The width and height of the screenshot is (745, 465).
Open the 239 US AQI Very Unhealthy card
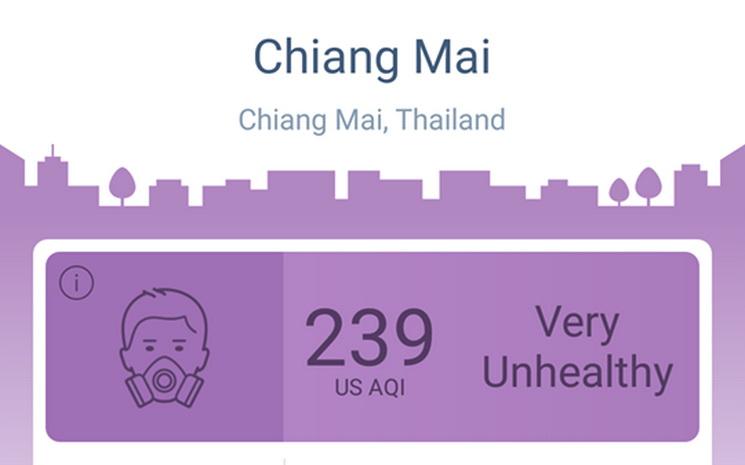490,347
